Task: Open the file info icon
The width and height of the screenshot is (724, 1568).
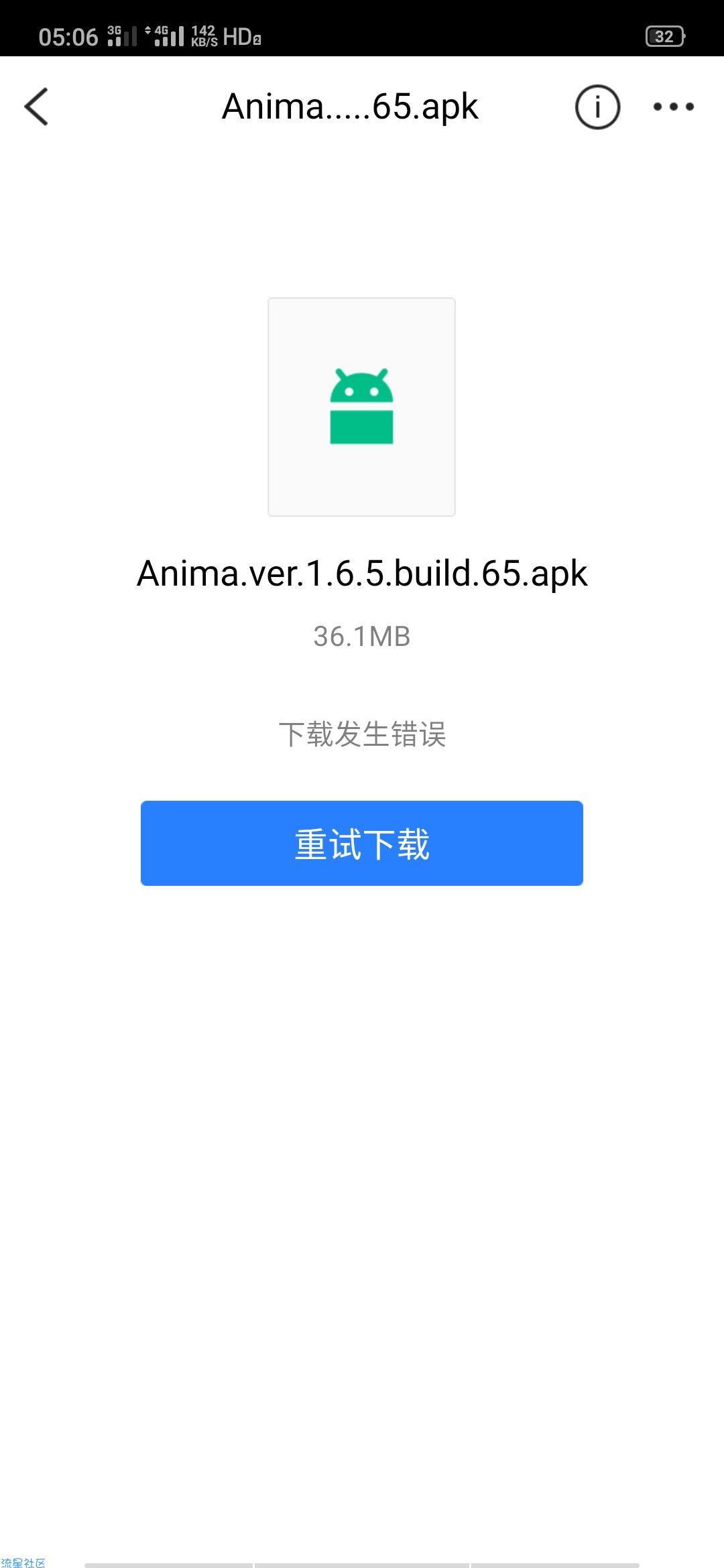Action: (597, 107)
